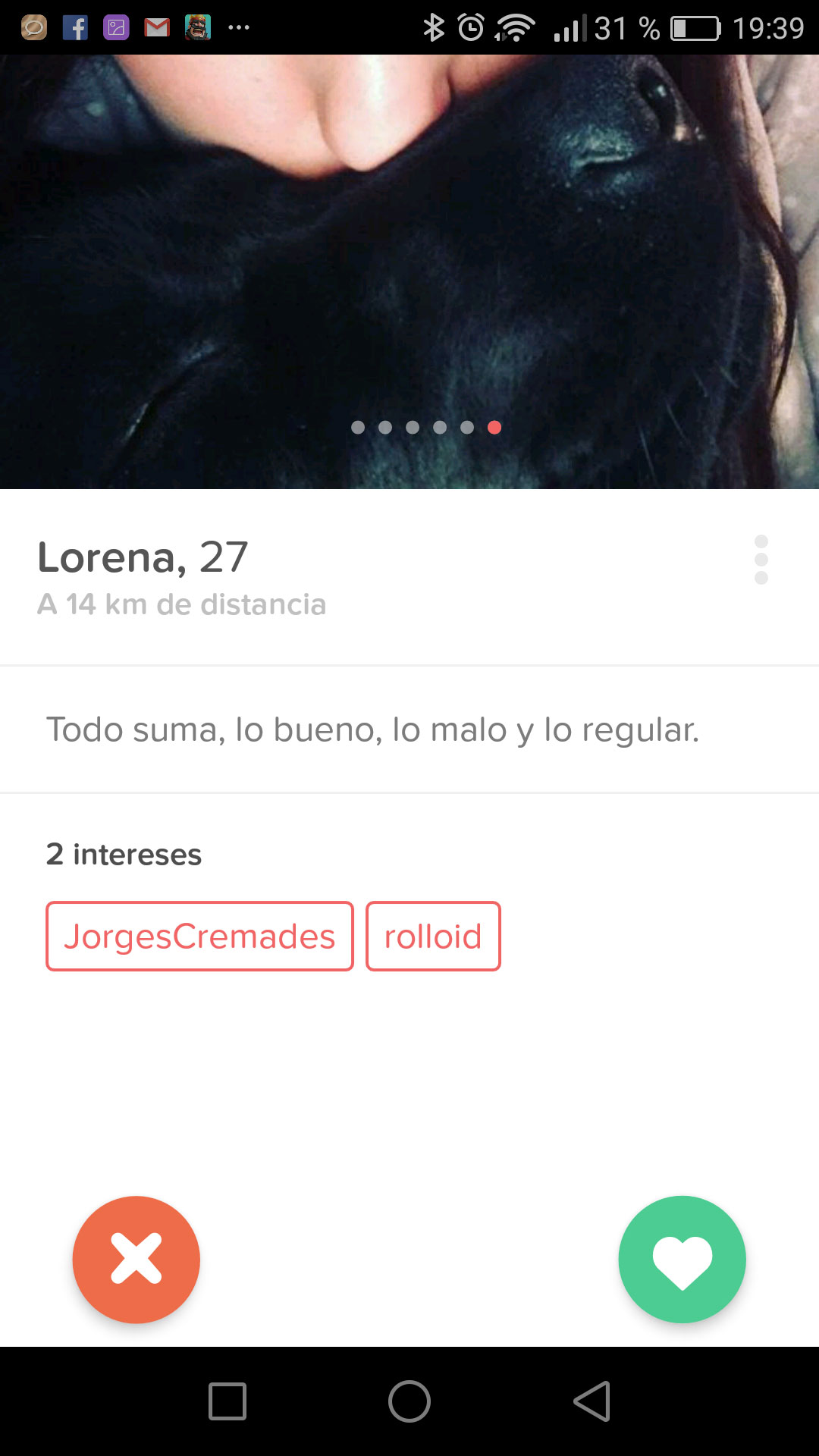This screenshot has width=819, height=1456.
Task: Reject this profile with the X button
Action: tap(136, 1260)
